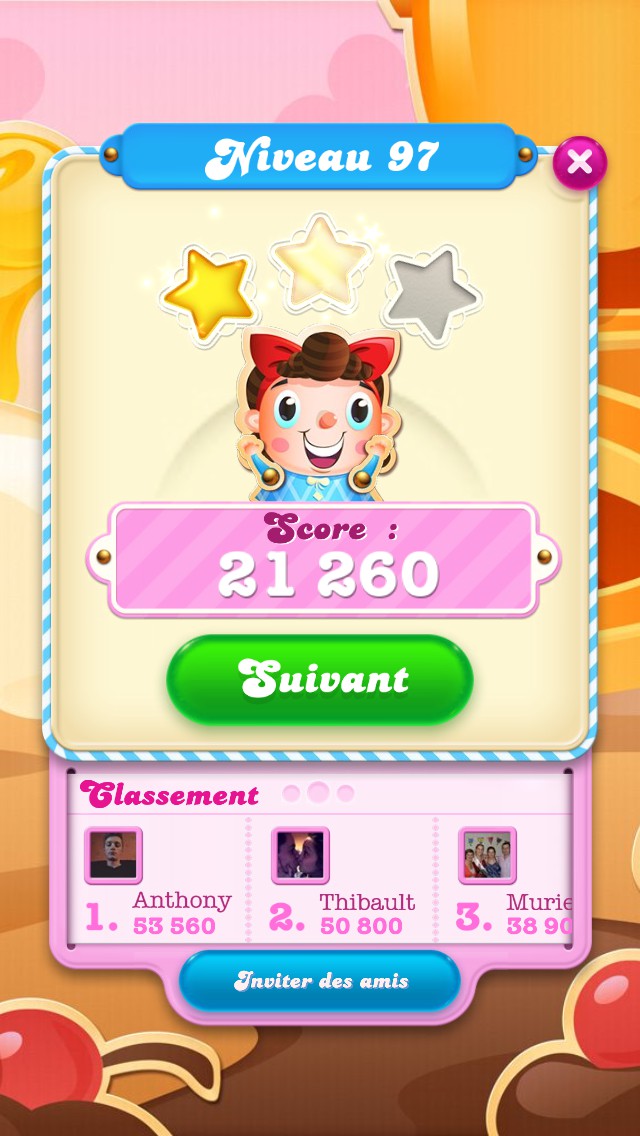Tap the Classement page indicator dots

(318, 793)
